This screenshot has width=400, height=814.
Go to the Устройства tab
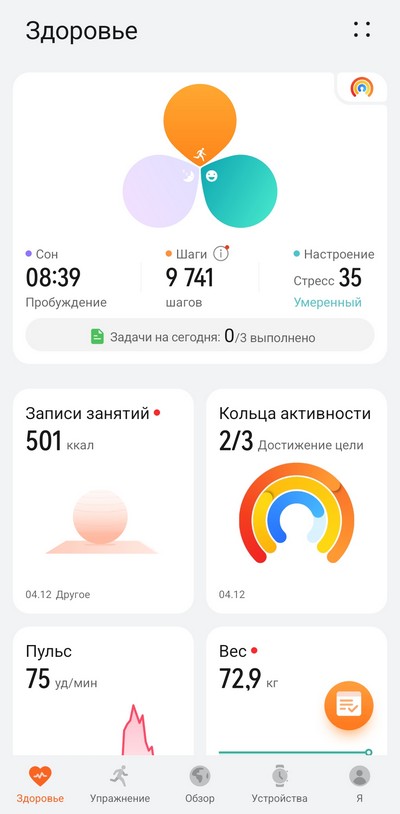coord(280,784)
